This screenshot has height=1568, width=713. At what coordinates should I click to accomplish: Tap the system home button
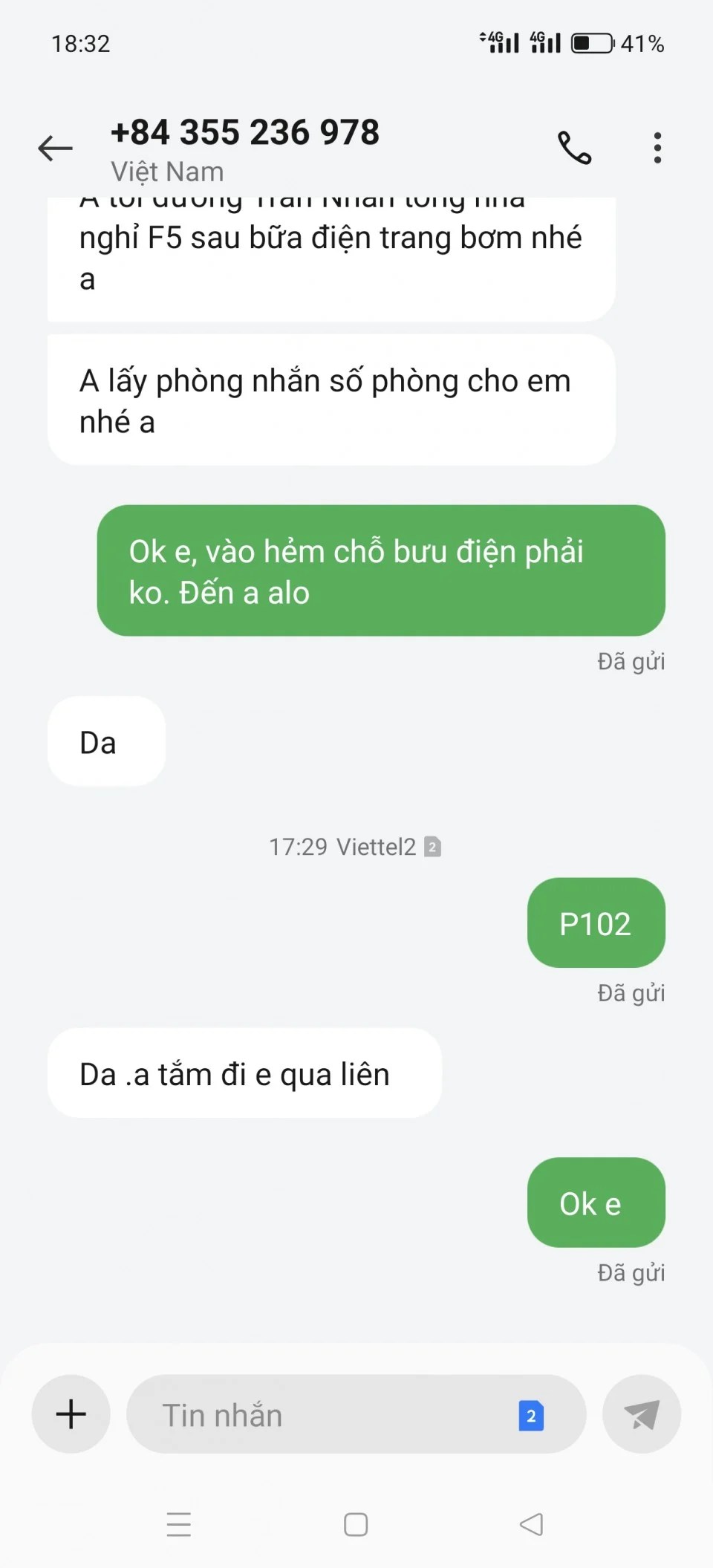(356, 1524)
